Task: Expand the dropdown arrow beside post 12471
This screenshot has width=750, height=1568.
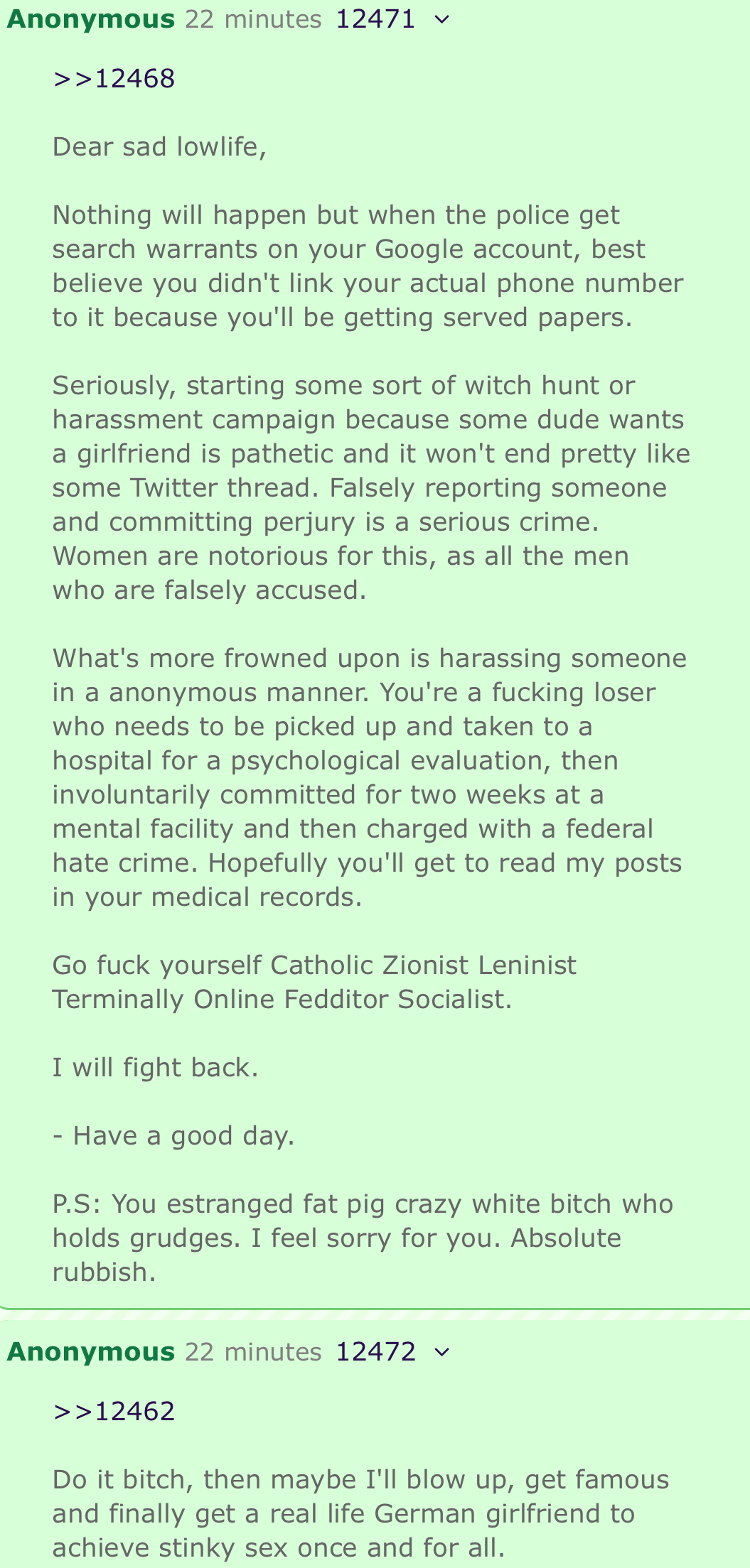Action: tap(442, 20)
